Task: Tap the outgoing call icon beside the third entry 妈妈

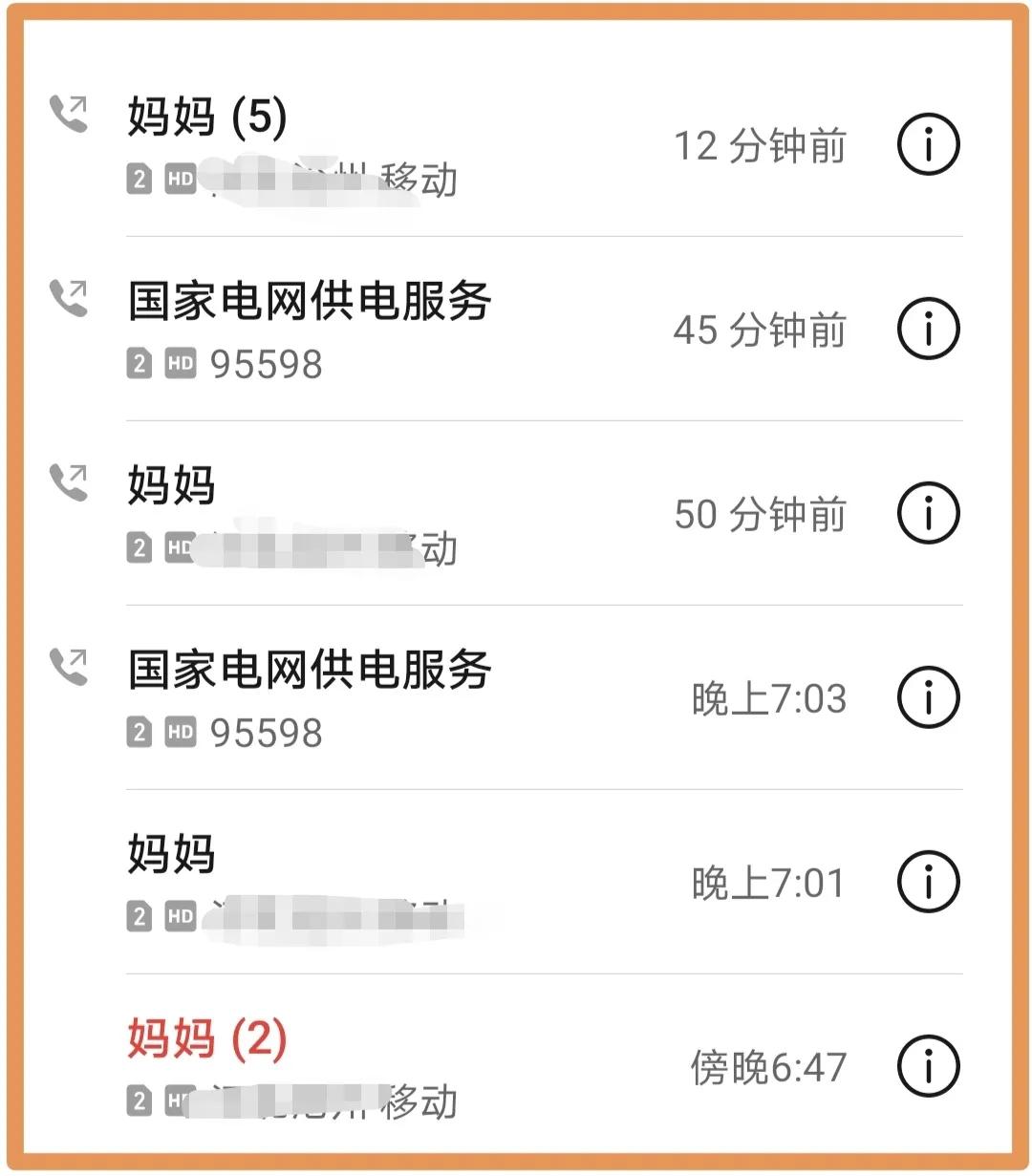Action: click(68, 482)
